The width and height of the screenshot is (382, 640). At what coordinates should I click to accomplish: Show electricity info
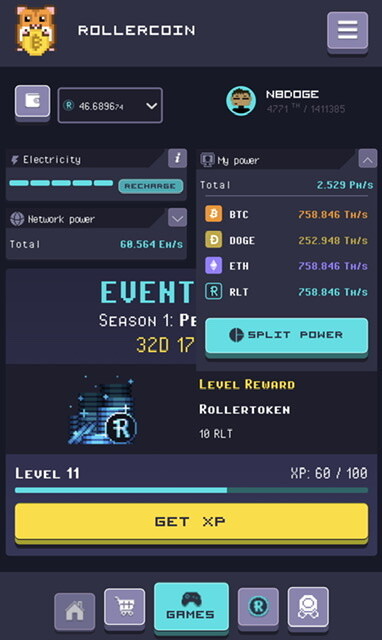178,158
